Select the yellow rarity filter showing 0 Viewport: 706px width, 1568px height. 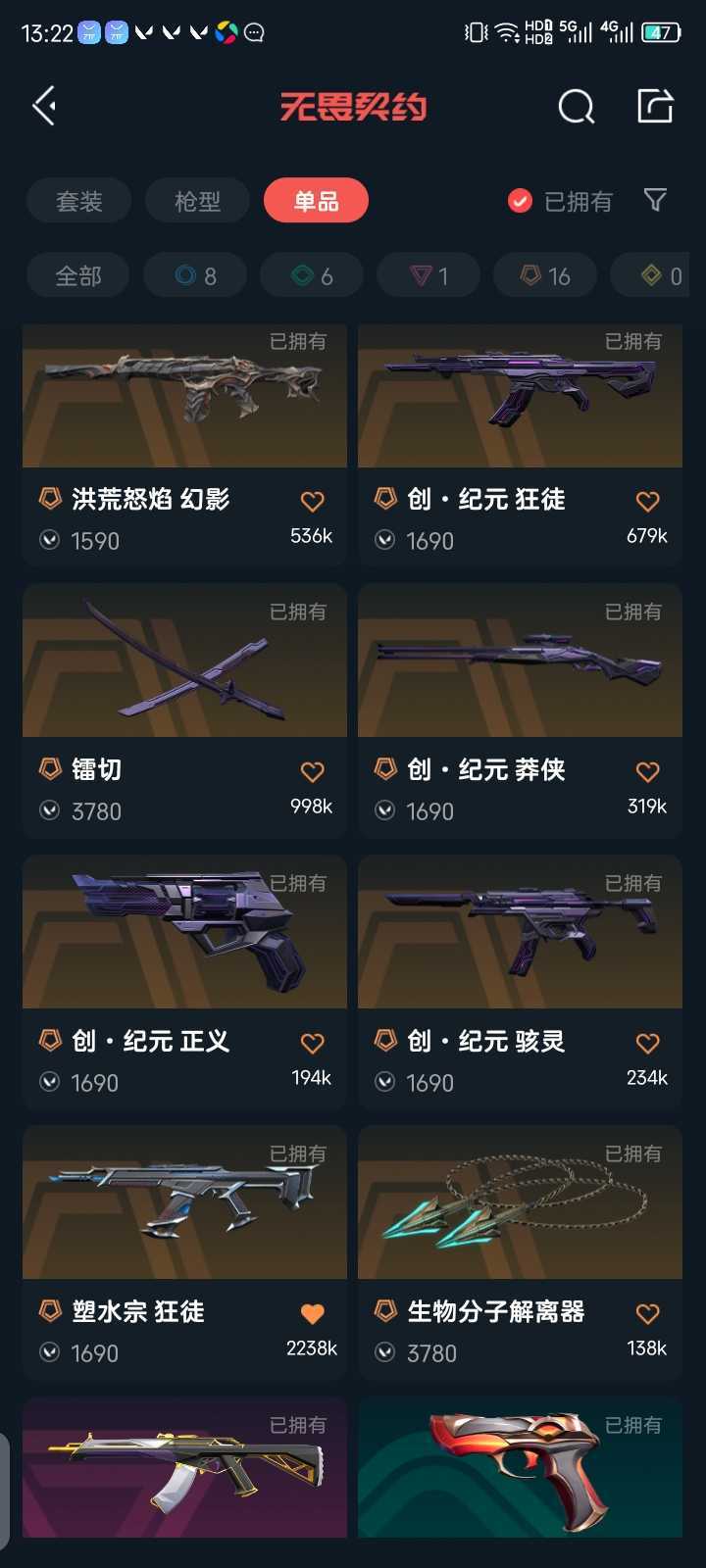[x=655, y=275]
